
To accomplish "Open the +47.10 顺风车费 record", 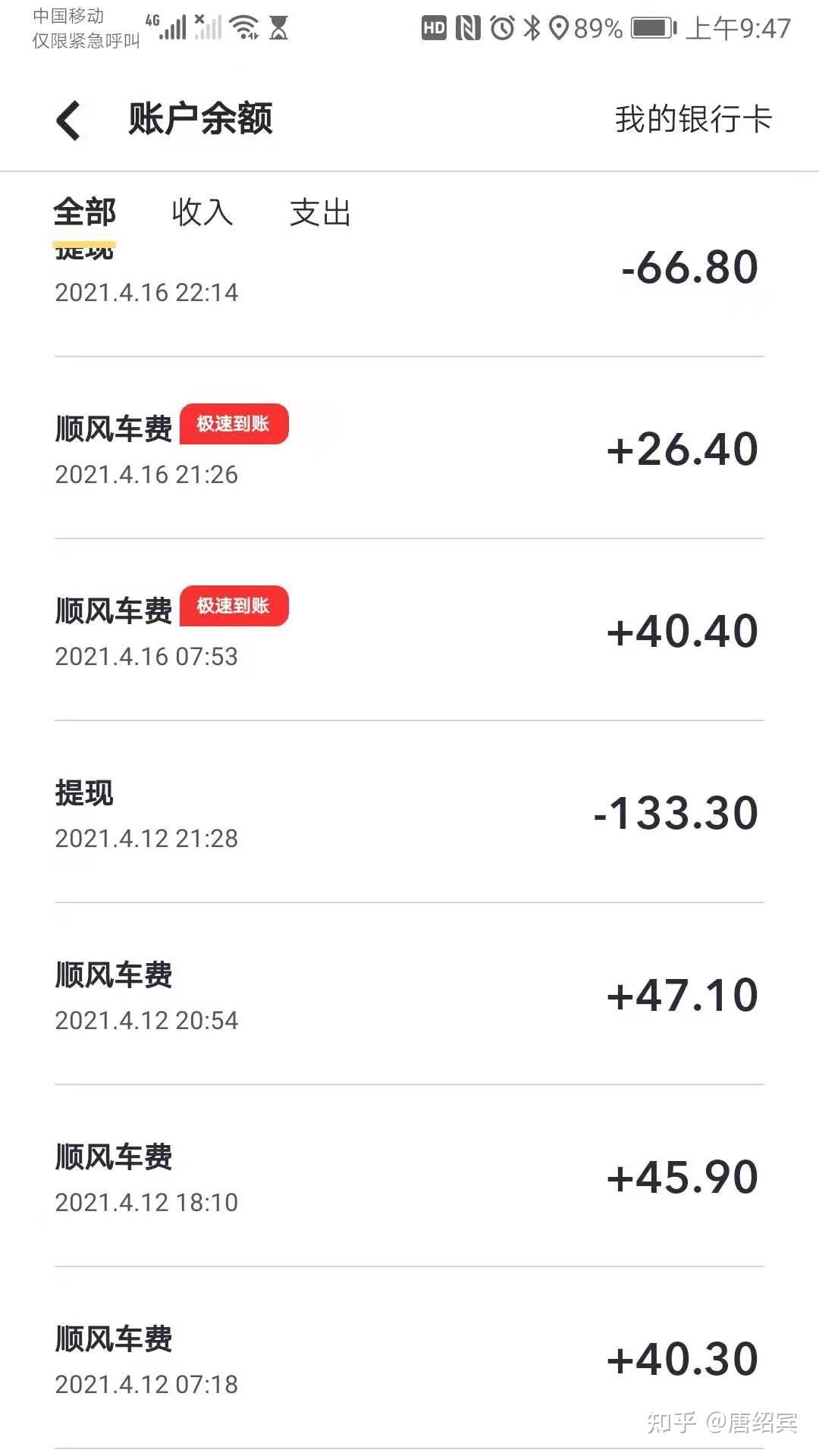I will pos(409,994).
